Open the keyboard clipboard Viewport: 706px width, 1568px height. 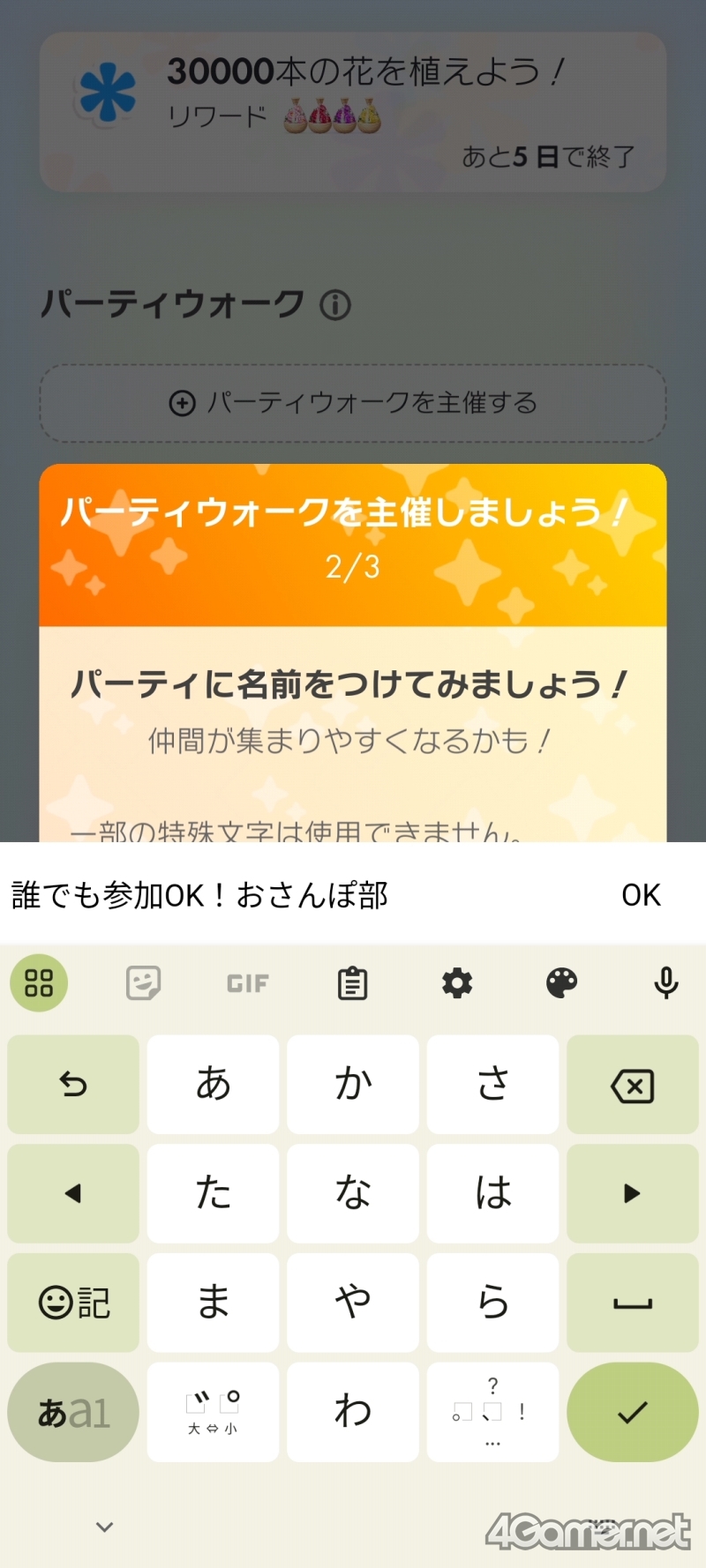tap(352, 982)
